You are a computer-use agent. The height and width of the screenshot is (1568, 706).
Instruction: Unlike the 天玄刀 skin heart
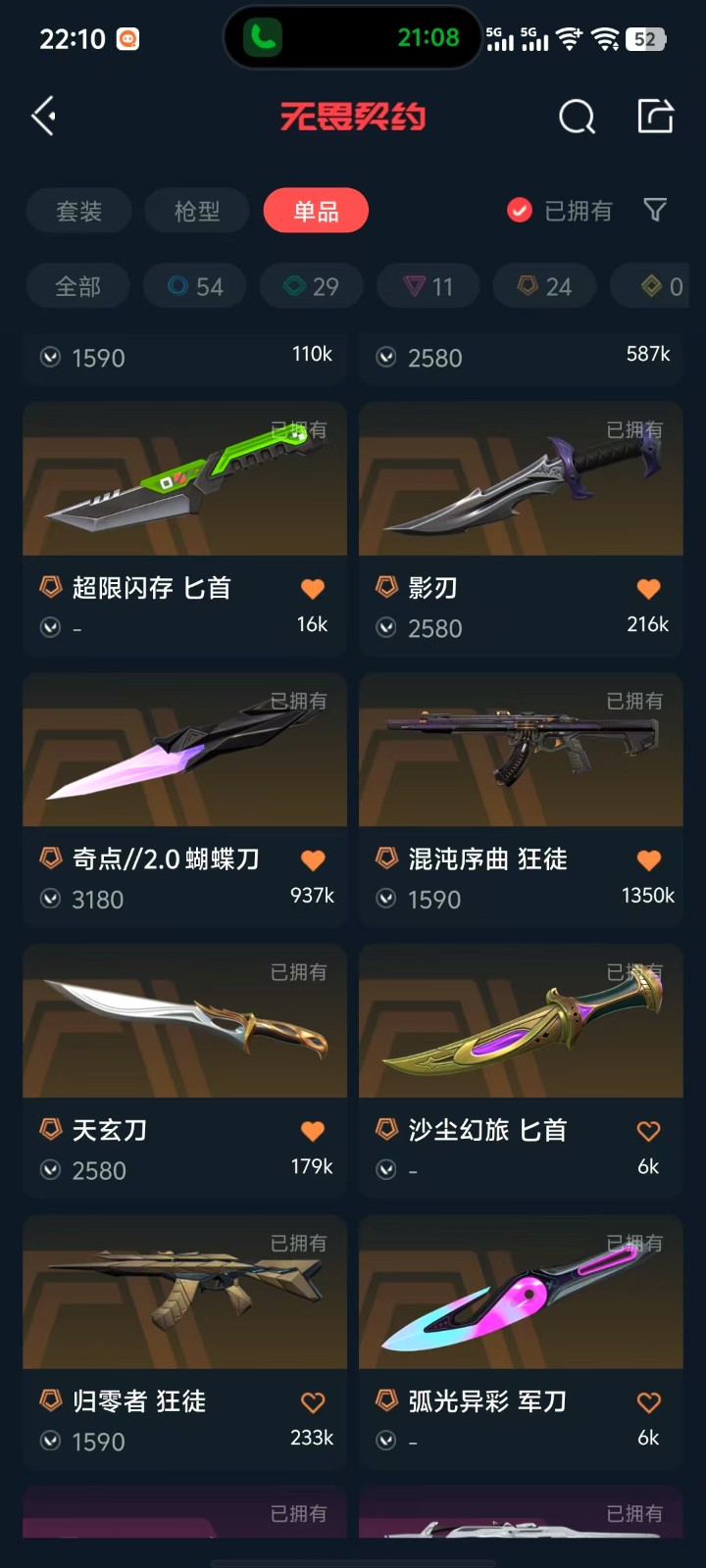[x=313, y=1131]
